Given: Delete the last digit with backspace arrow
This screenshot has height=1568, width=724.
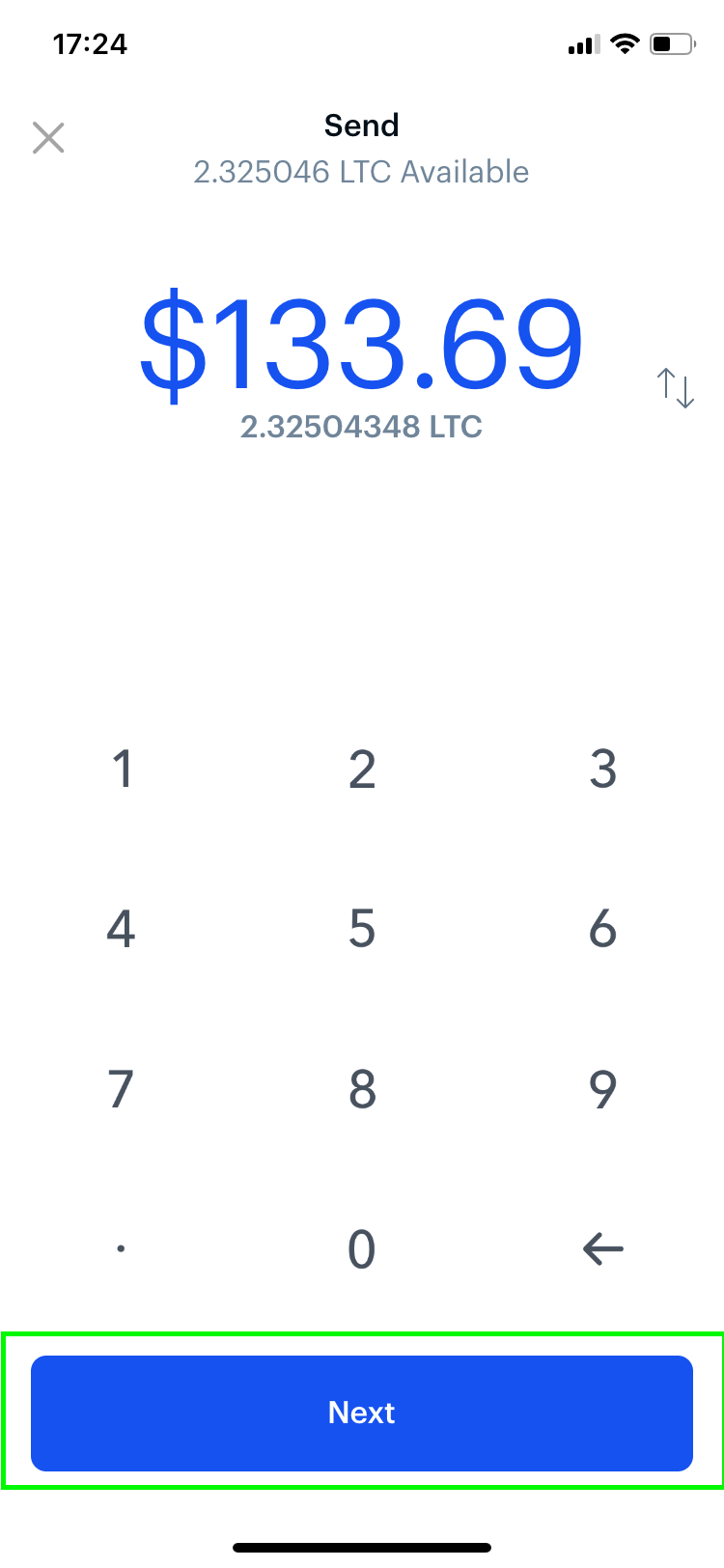Looking at the screenshot, I should click(x=603, y=1249).
